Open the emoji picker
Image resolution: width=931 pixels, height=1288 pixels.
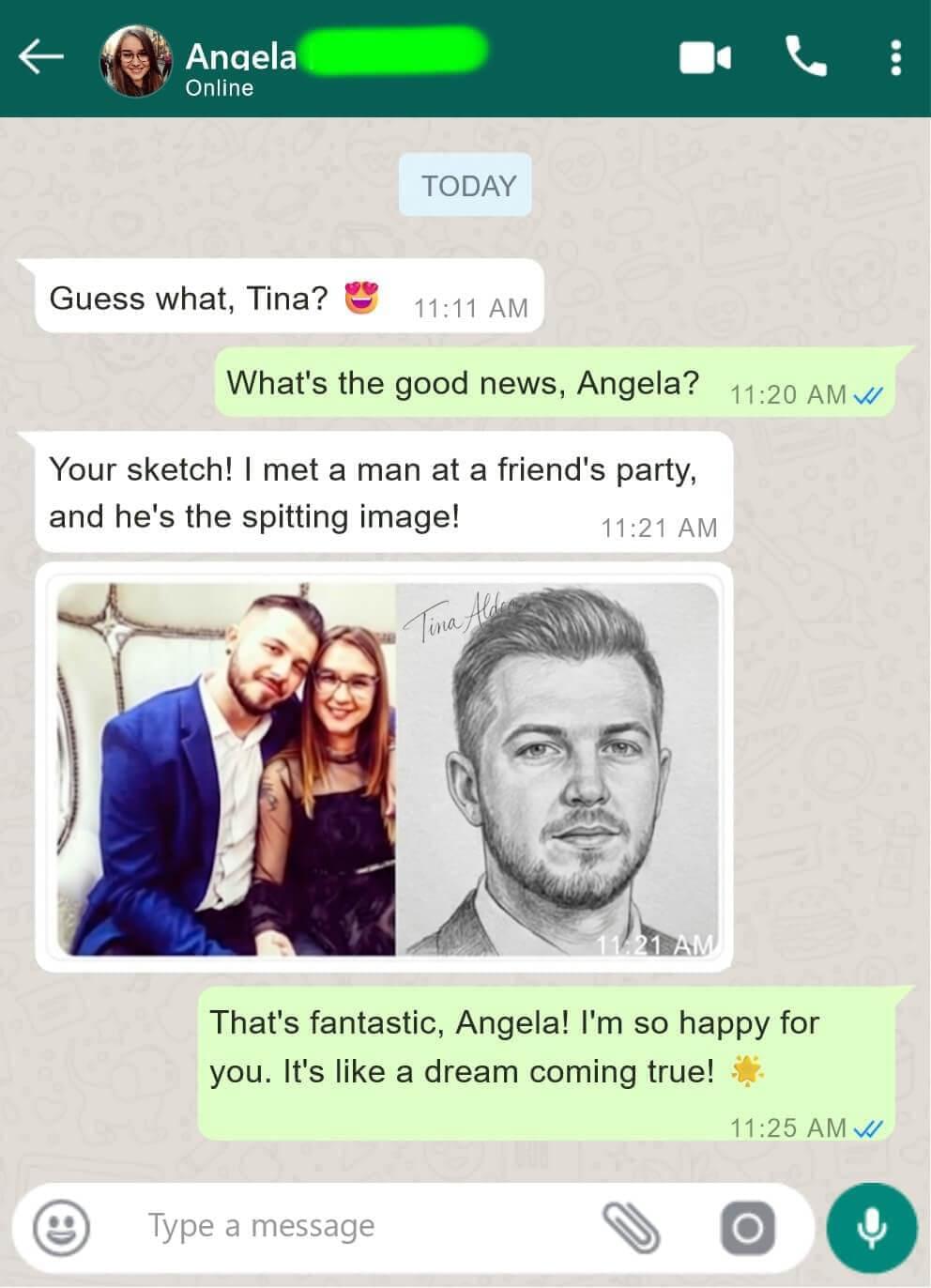pos(62,1227)
